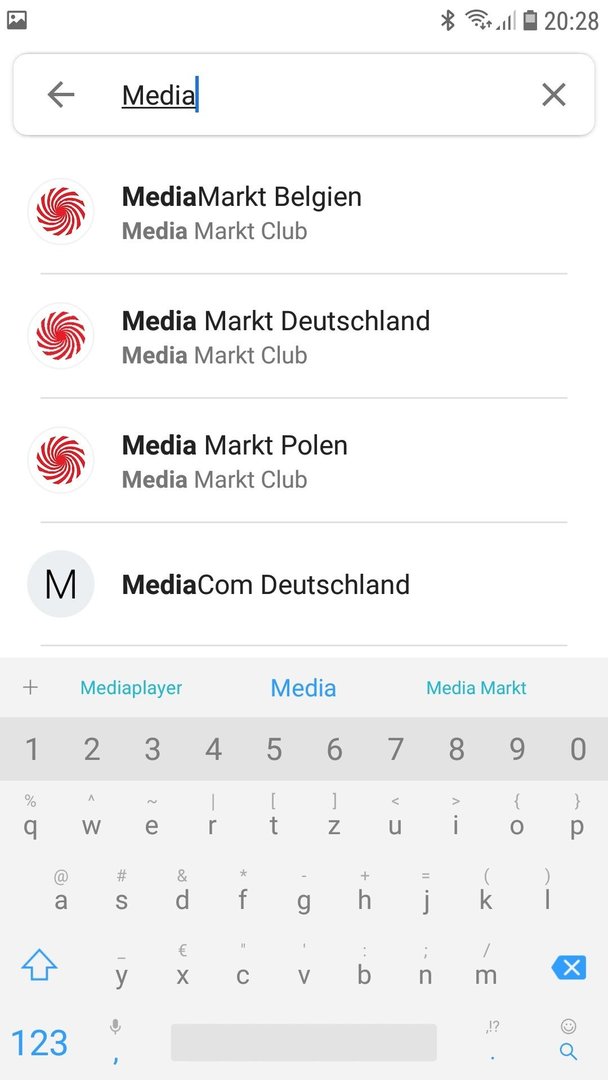
Task: Open MediaMarkt Belgien result
Action: click(304, 211)
